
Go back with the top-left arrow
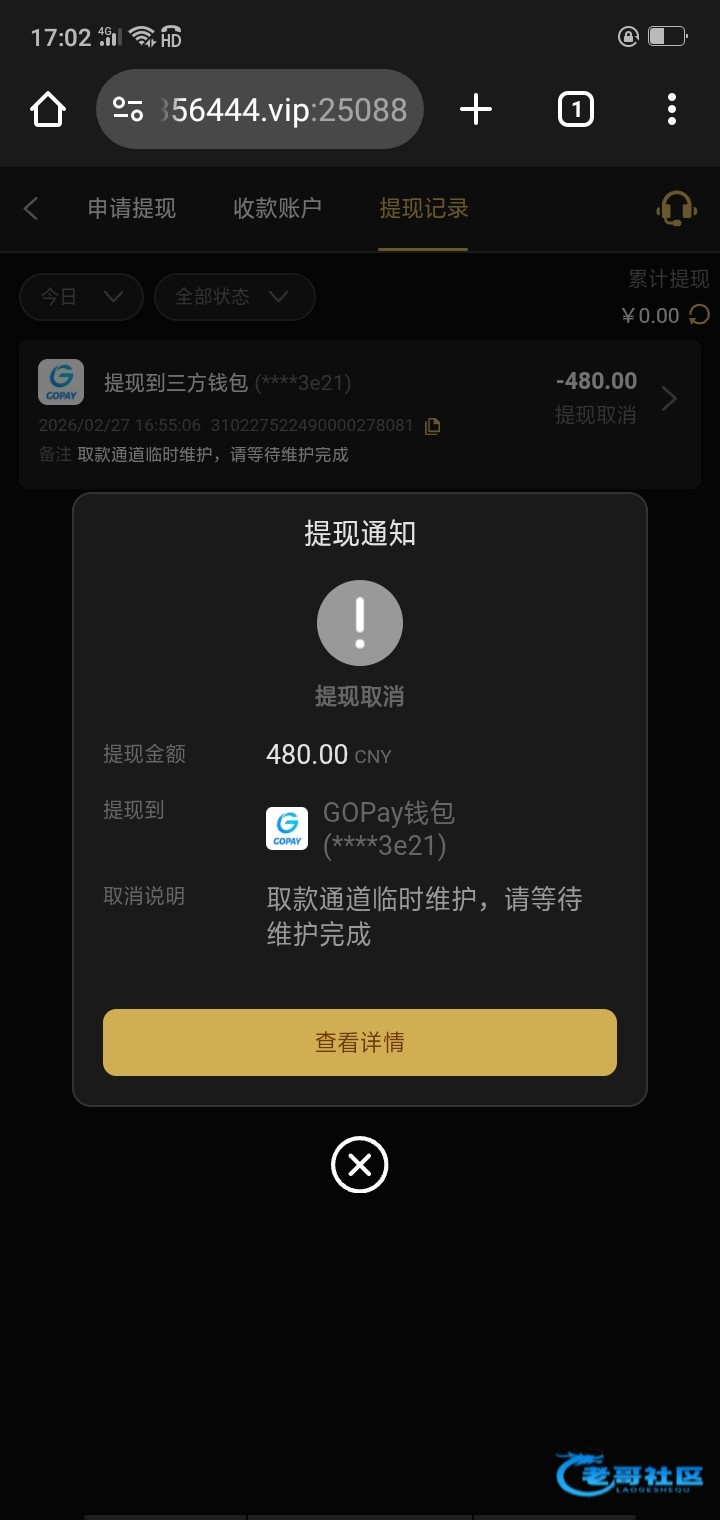31,208
